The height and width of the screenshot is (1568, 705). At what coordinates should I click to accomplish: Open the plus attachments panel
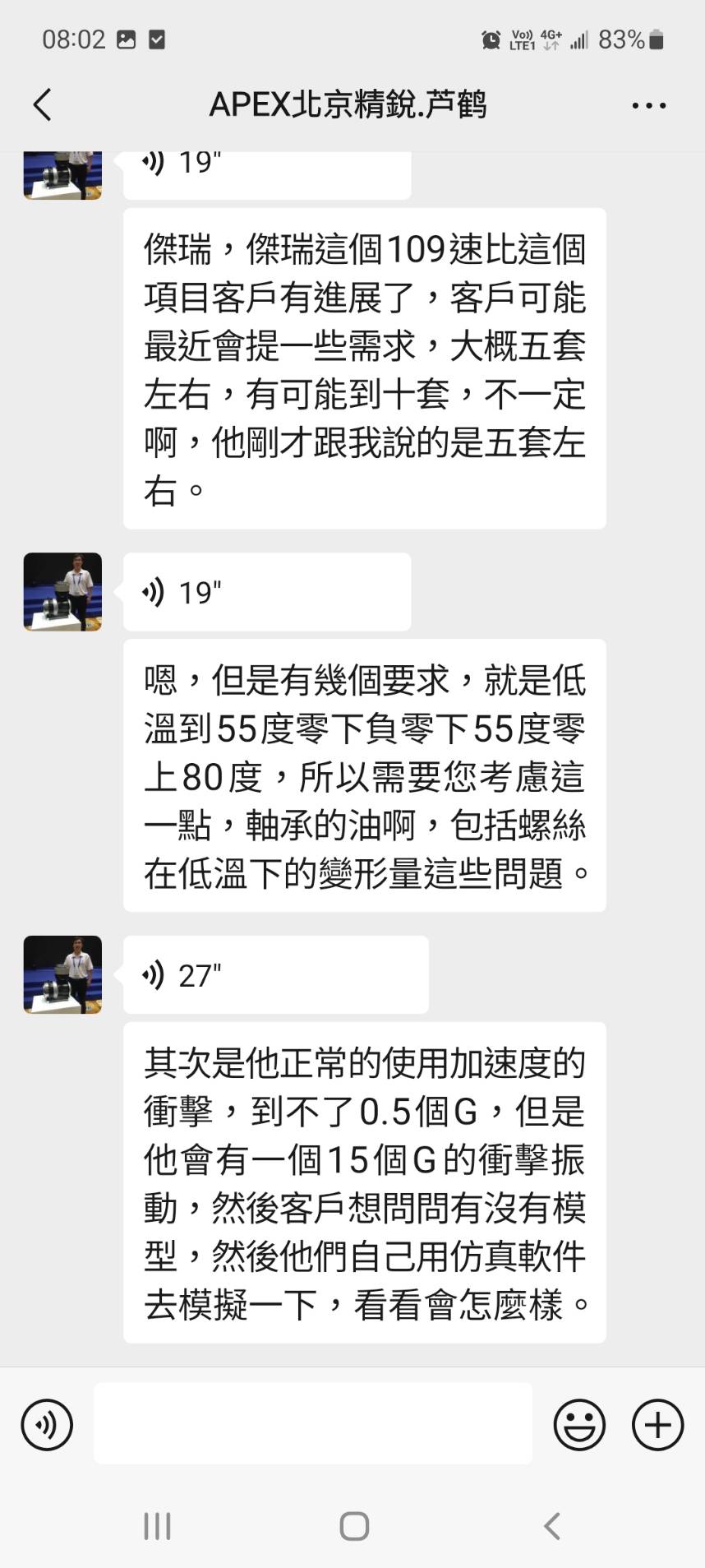point(657,1425)
